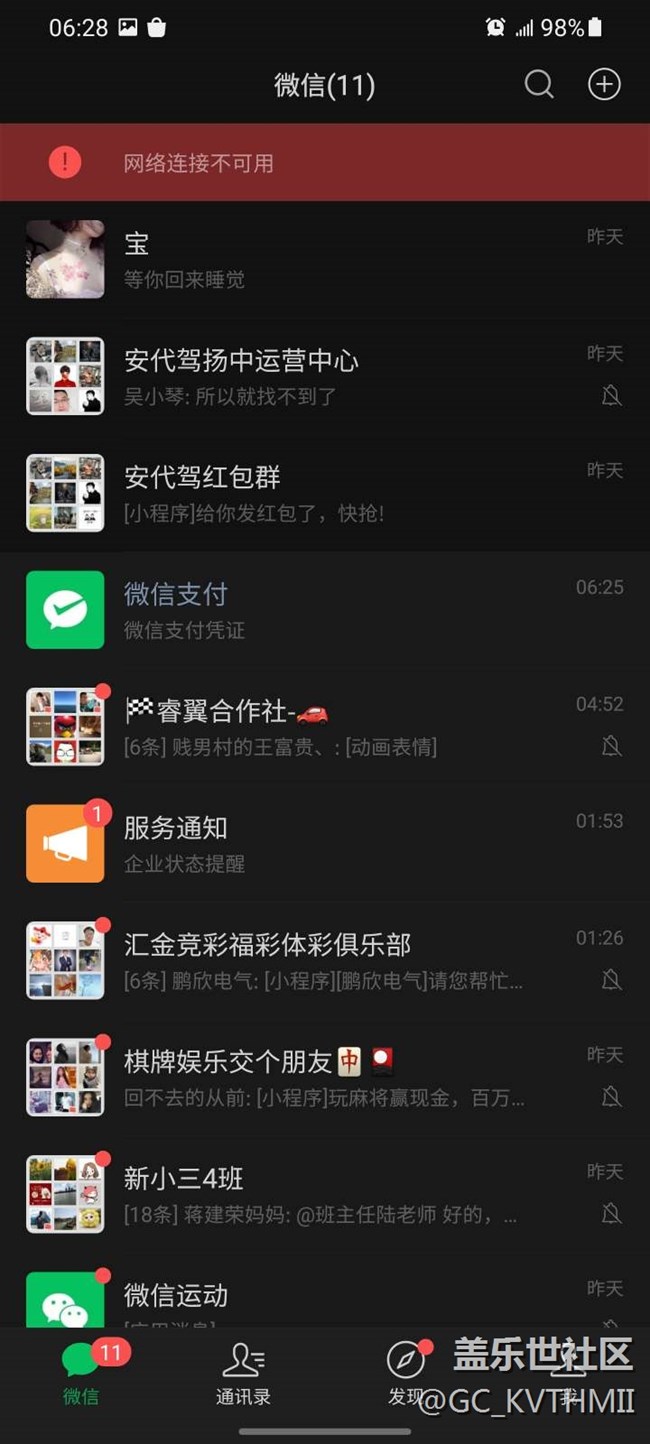
Task: Open the chat with 宝
Action: coord(325,259)
